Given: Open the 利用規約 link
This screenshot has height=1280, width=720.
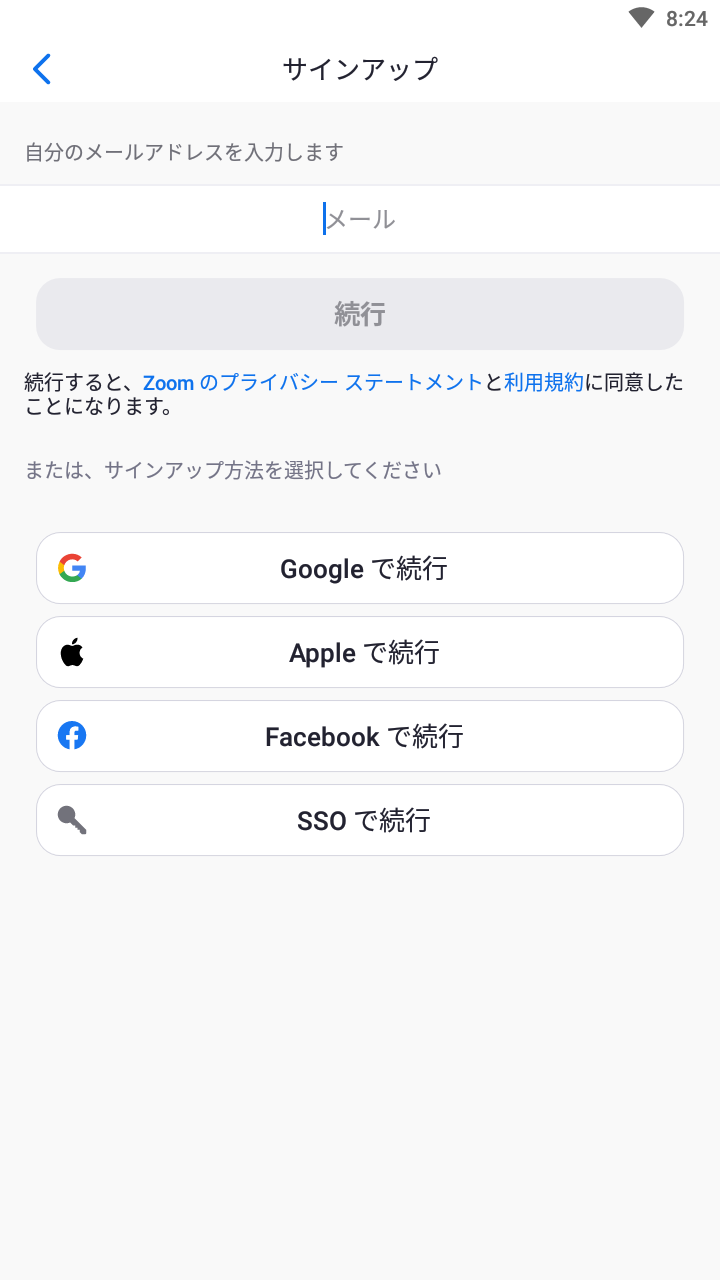Looking at the screenshot, I should pos(544,383).
